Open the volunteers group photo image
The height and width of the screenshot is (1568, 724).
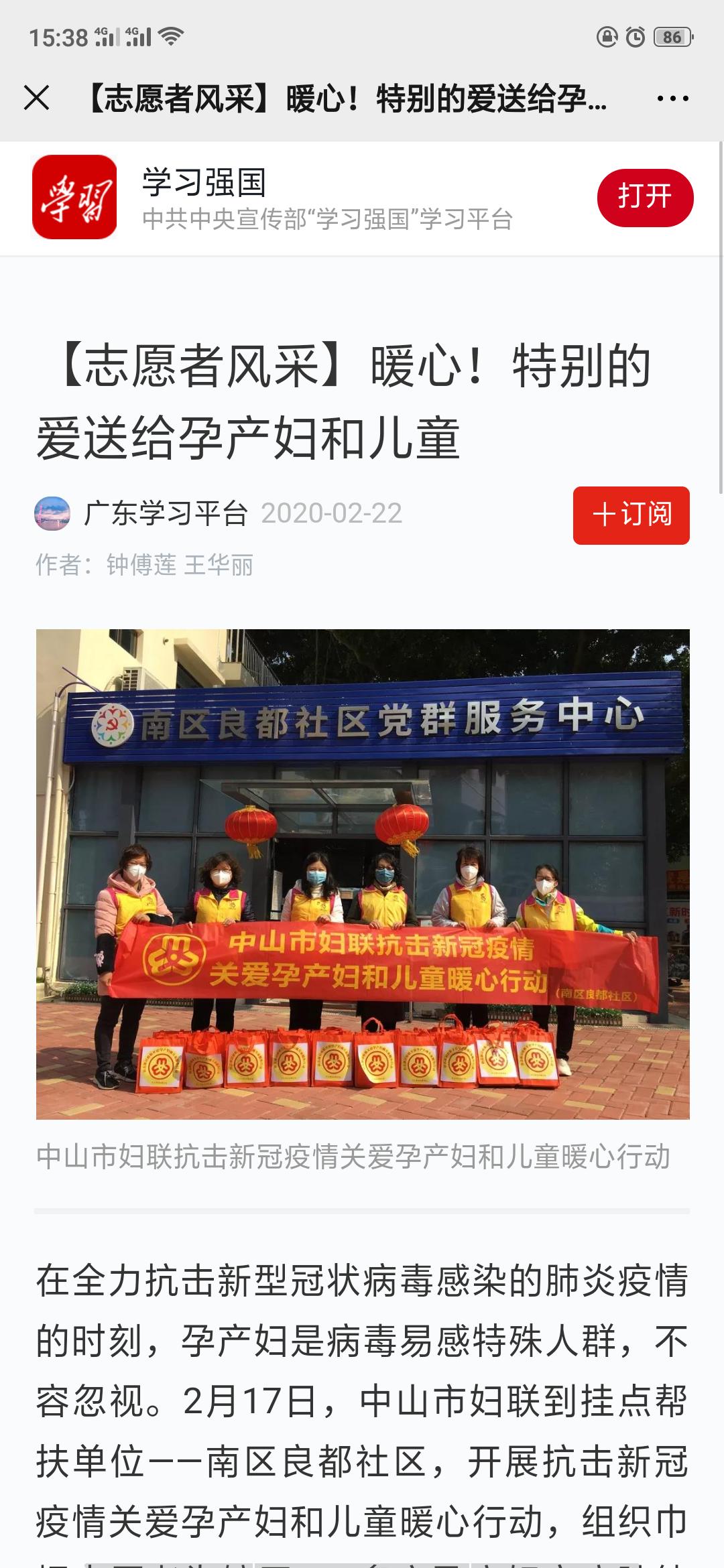click(x=362, y=871)
